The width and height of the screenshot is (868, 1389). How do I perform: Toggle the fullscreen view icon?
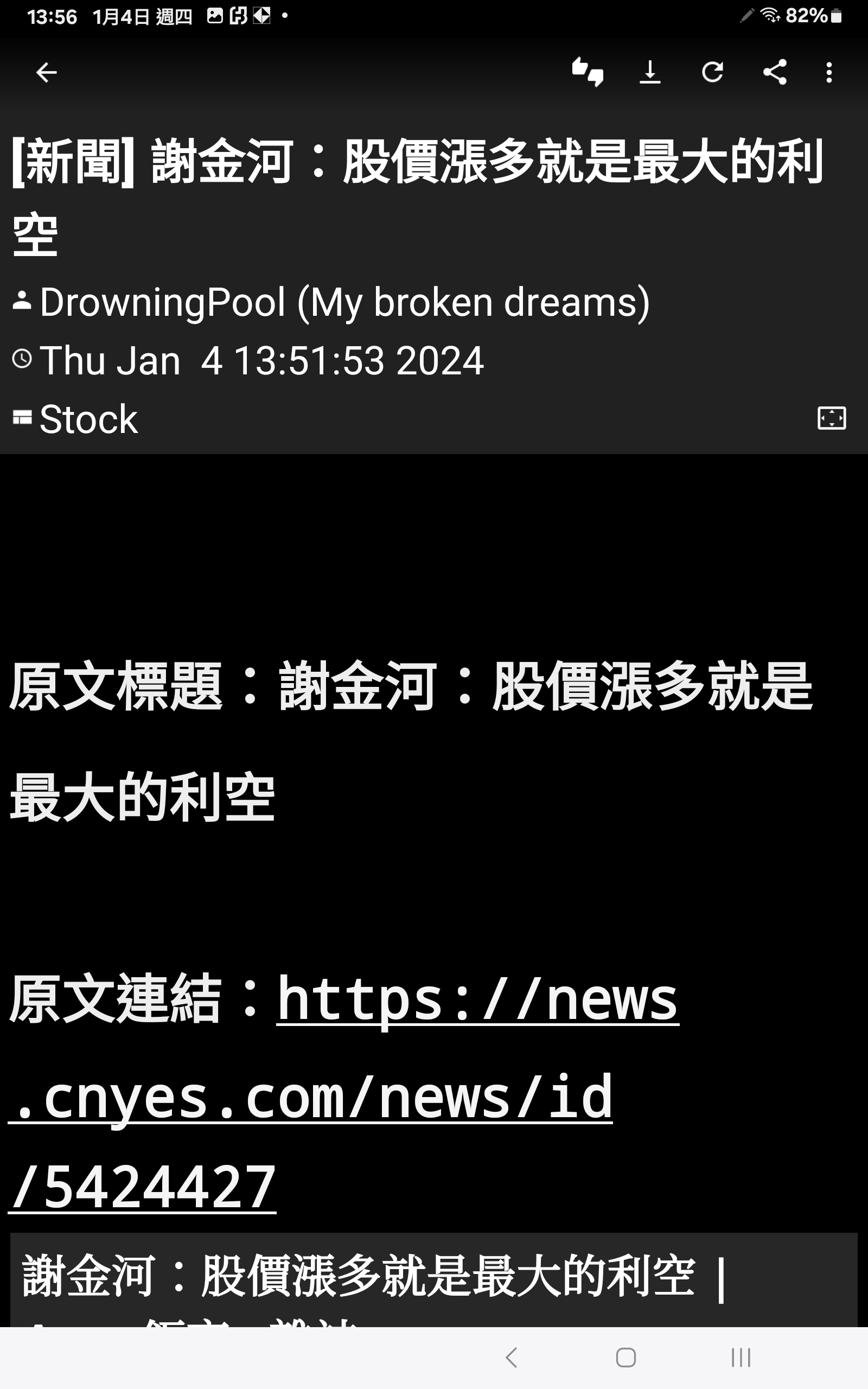(831, 418)
